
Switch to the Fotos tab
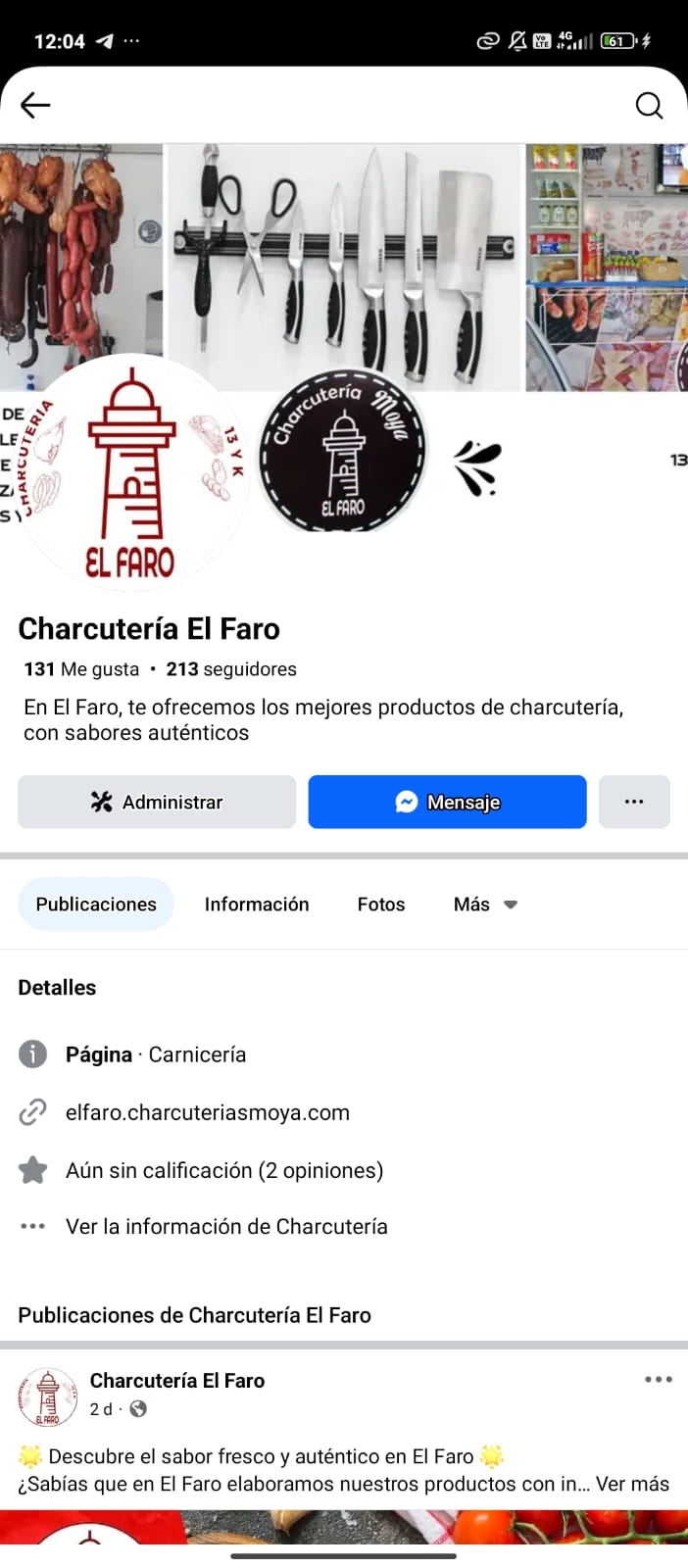tap(381, 904)
